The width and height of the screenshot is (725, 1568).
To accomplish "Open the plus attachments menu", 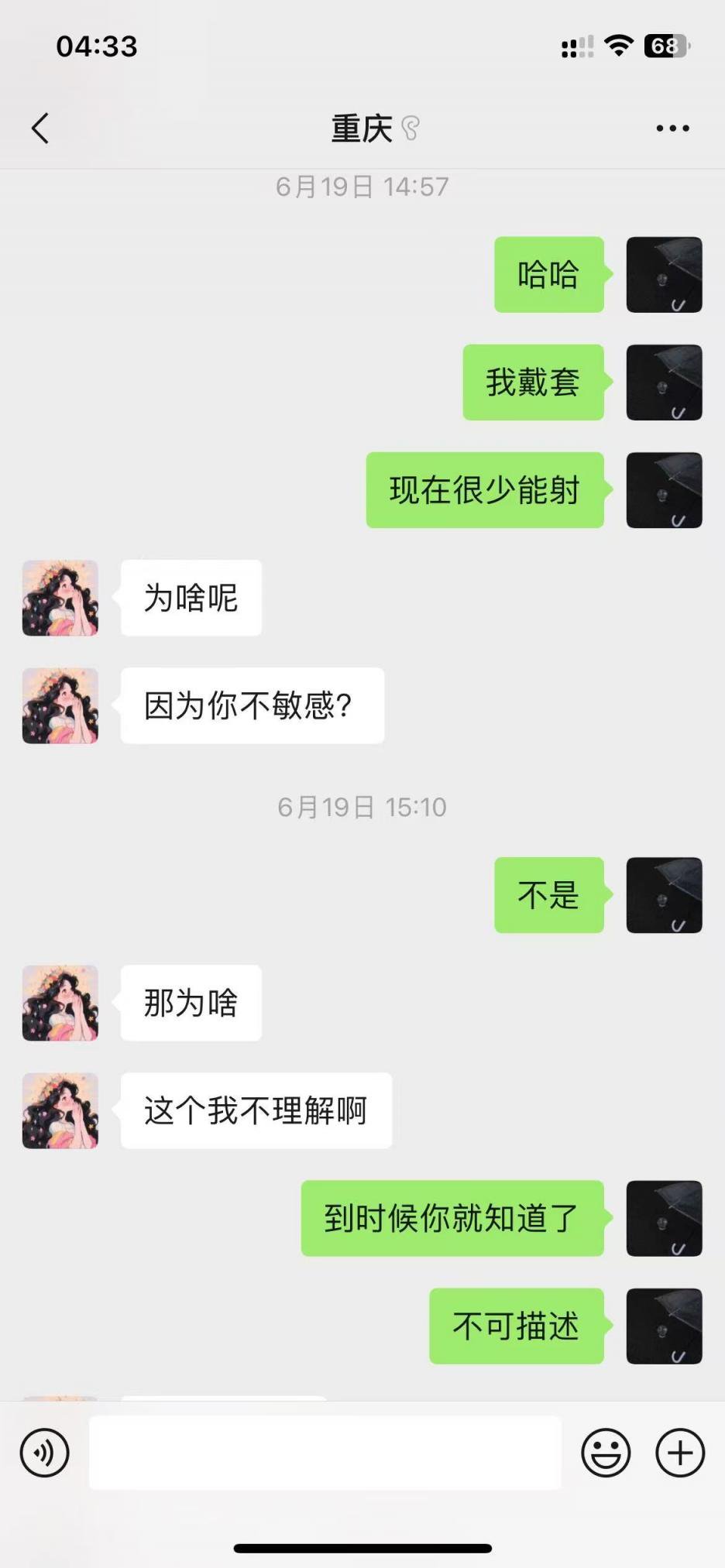I will (x=680, y=1453).
